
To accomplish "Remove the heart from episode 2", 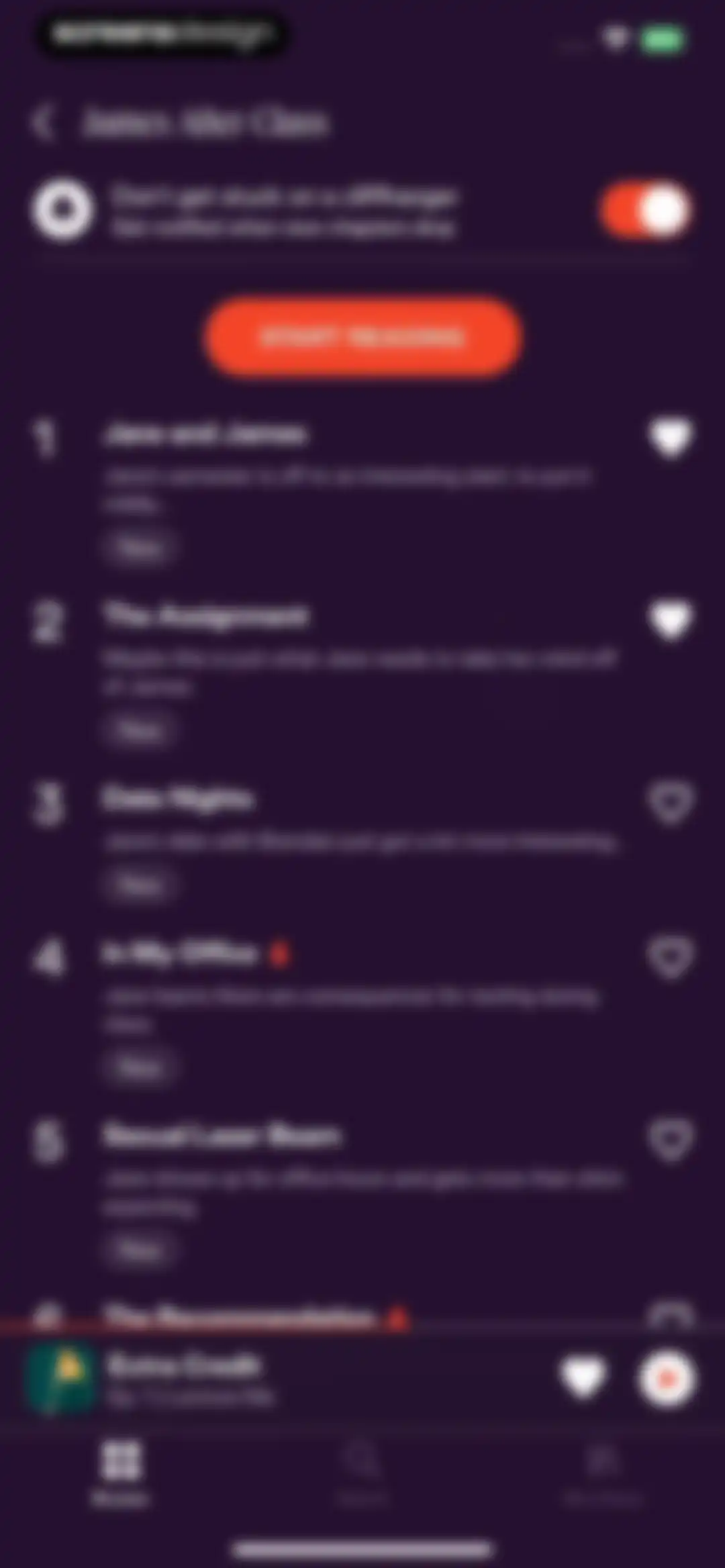I will tap(671, 620).
